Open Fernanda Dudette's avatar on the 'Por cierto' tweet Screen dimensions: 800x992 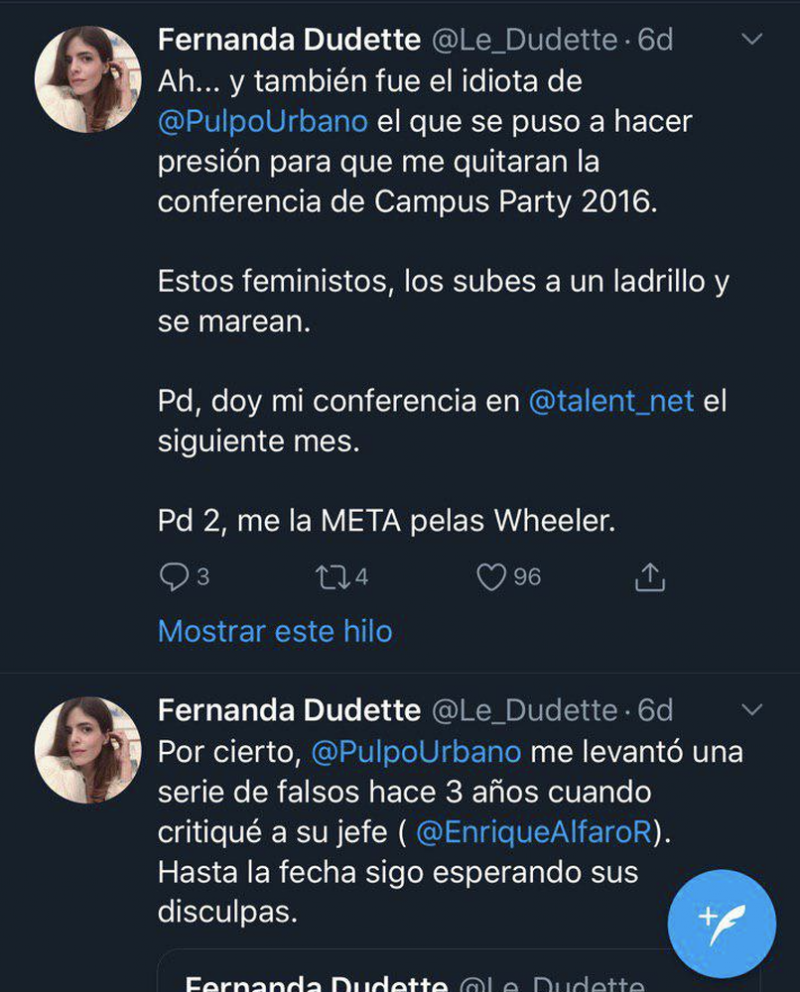[x=87, y=750]
